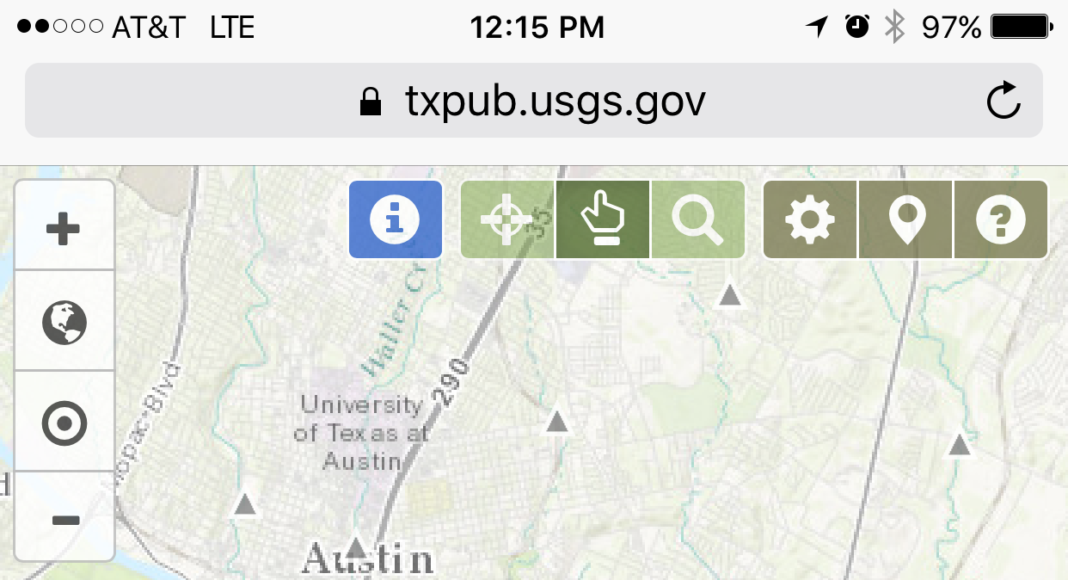This screenshot has width=1068, height=580.
Task: Zoom out of the map
Action: [x=64, y=520]
